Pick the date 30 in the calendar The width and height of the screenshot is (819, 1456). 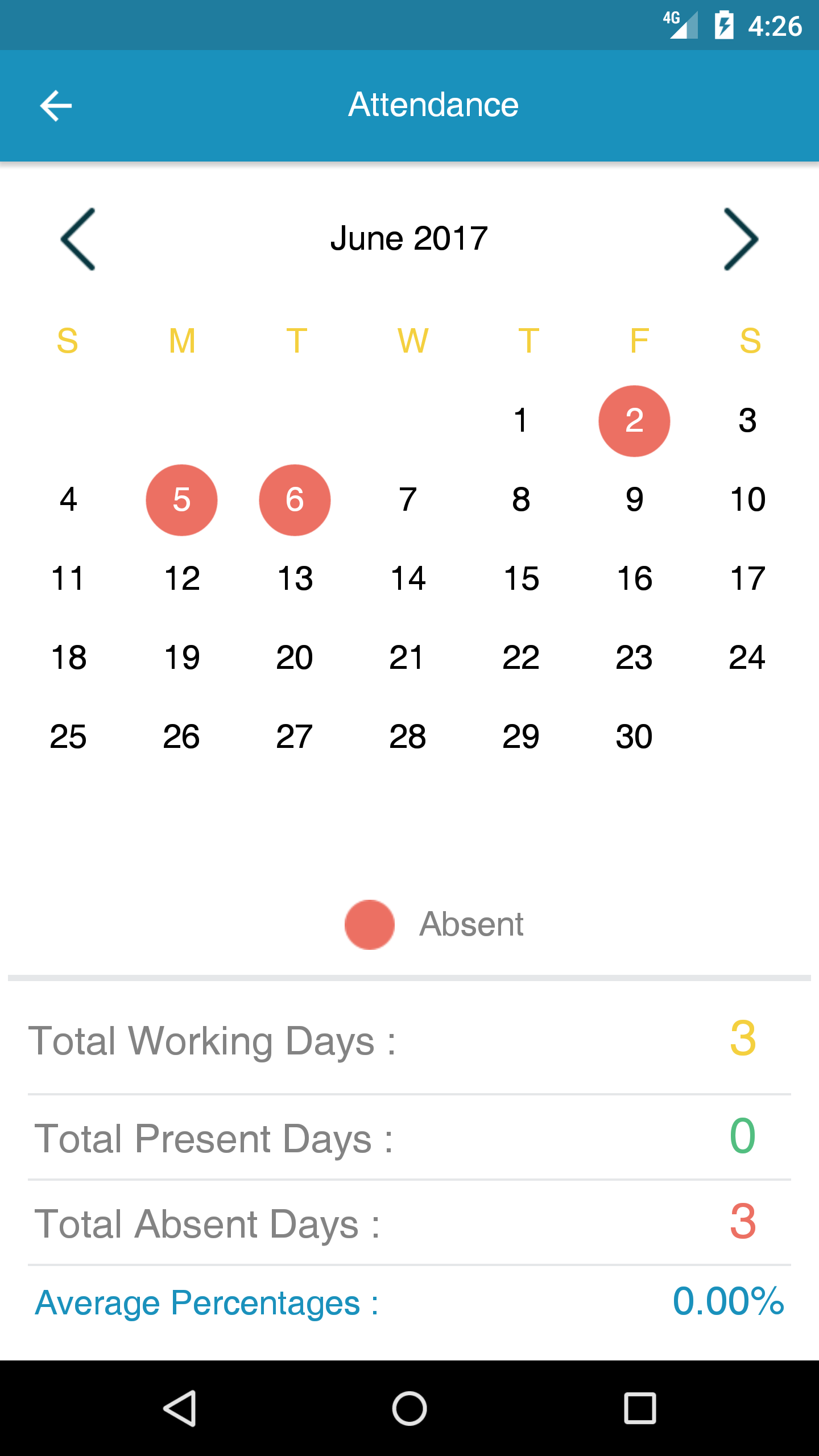pos(634,737)
